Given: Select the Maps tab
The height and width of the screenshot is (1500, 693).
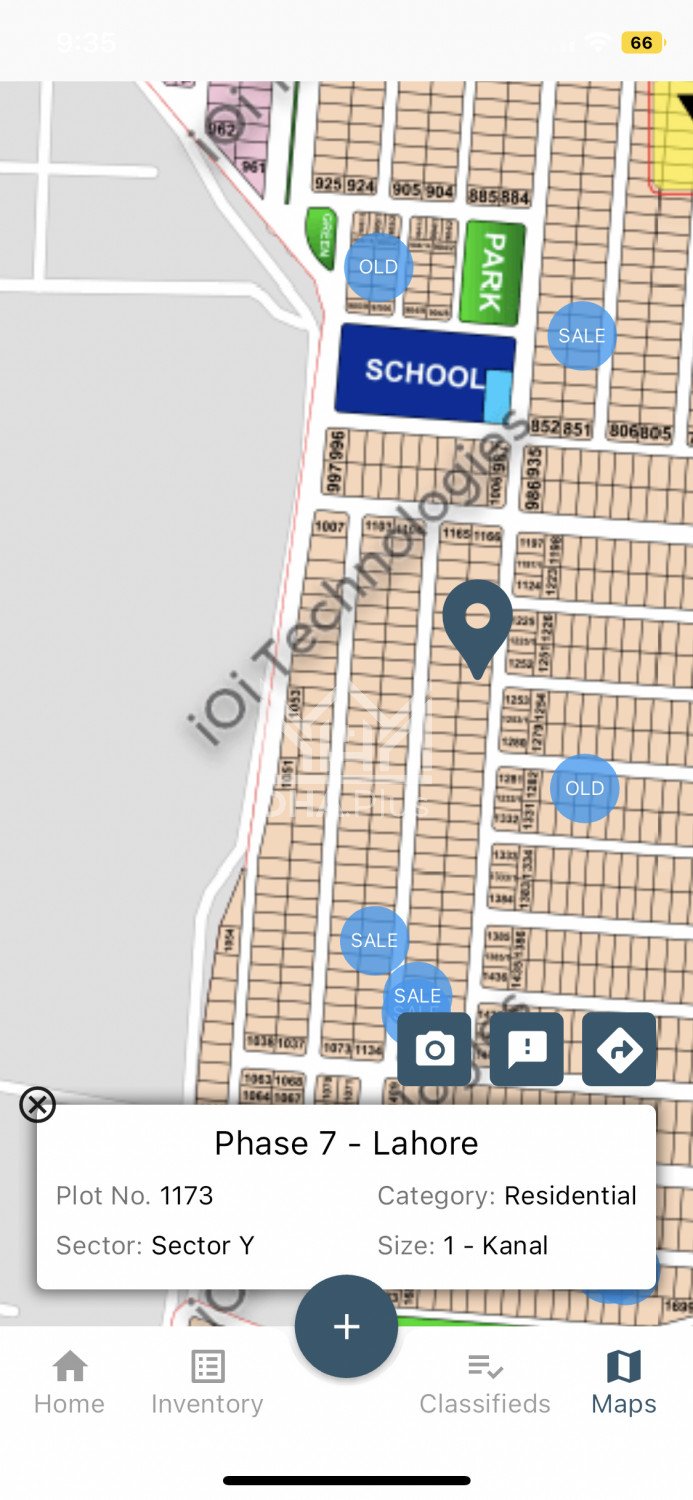Looking at the screenshot, I should coord(623,1382).
